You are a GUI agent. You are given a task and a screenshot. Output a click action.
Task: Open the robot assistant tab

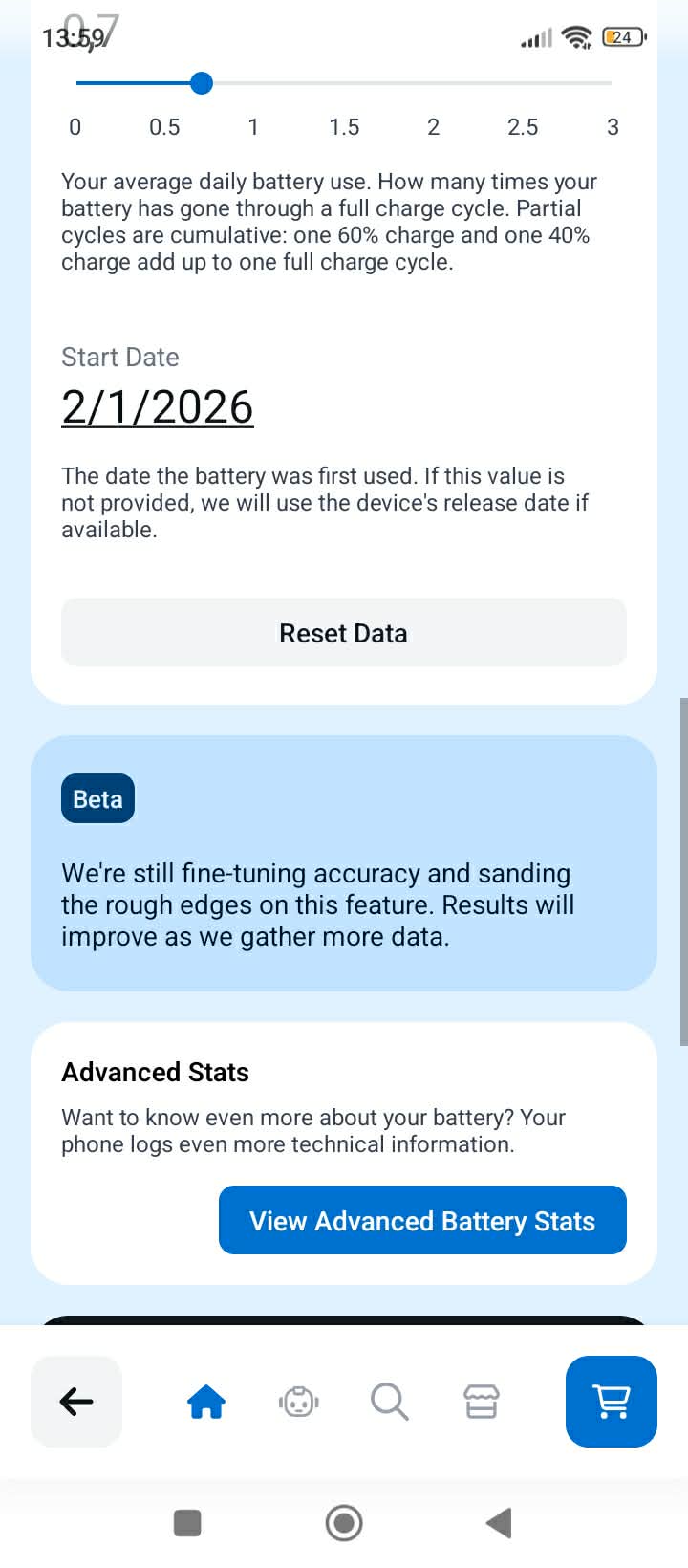[x=298, y=1403]
